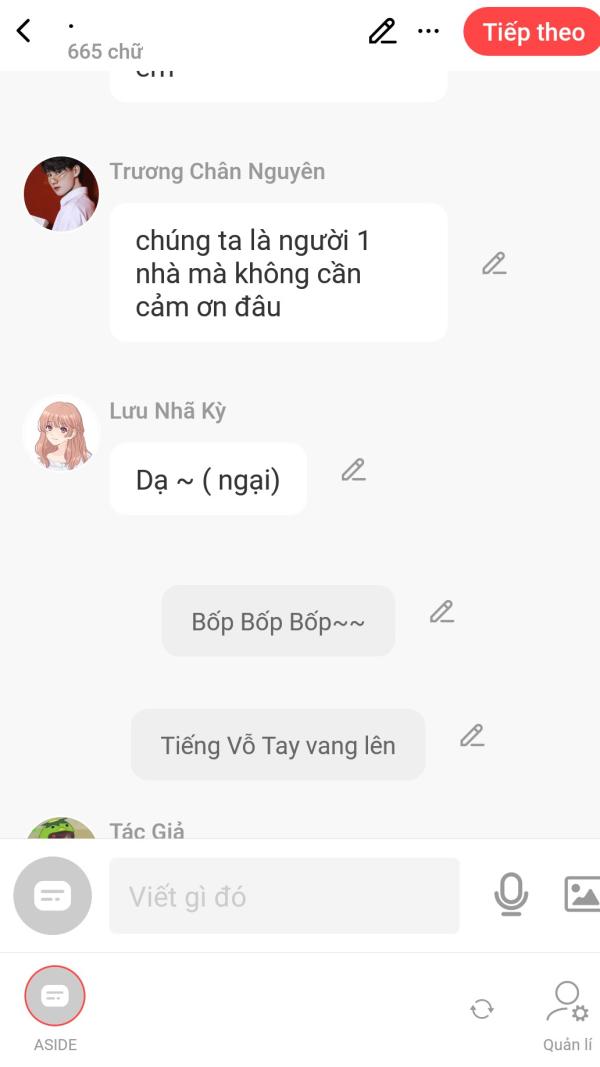Edit the "Tiếng Vỗ Tay vang lên" aside
600x1067 pixels.
(x=472, y=736)
